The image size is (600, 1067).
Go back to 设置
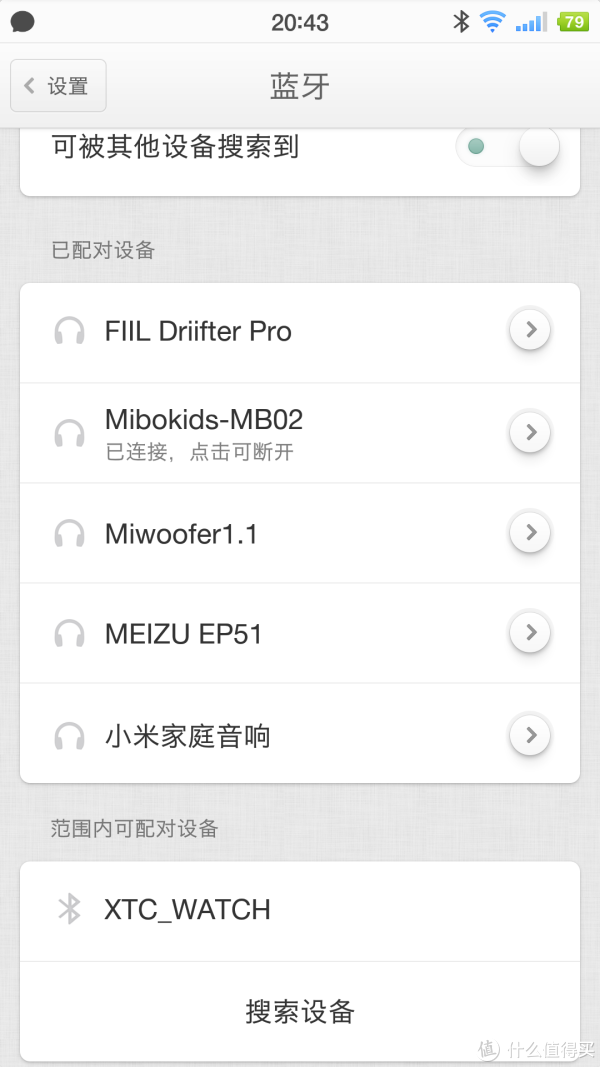pos(58,86)
